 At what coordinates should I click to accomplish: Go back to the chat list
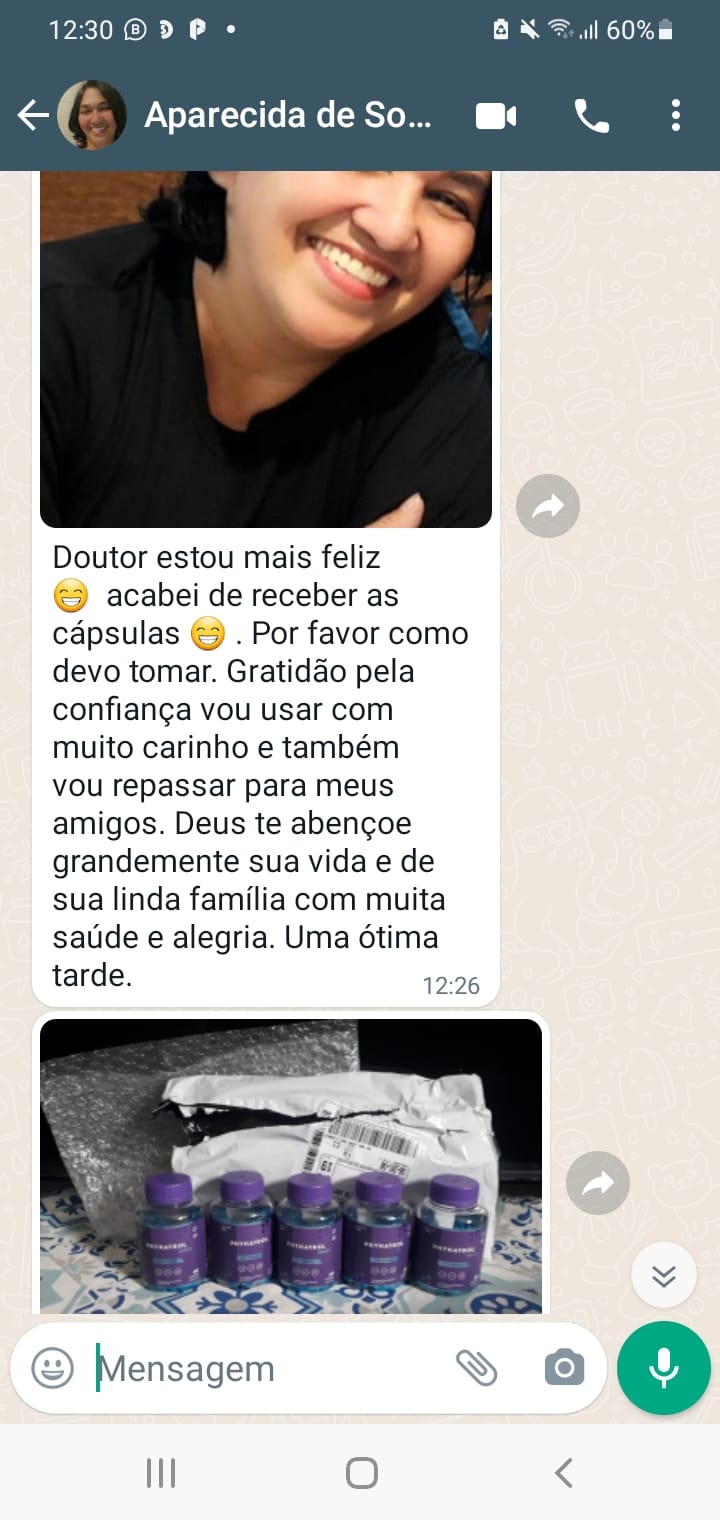tap(33, 116)
